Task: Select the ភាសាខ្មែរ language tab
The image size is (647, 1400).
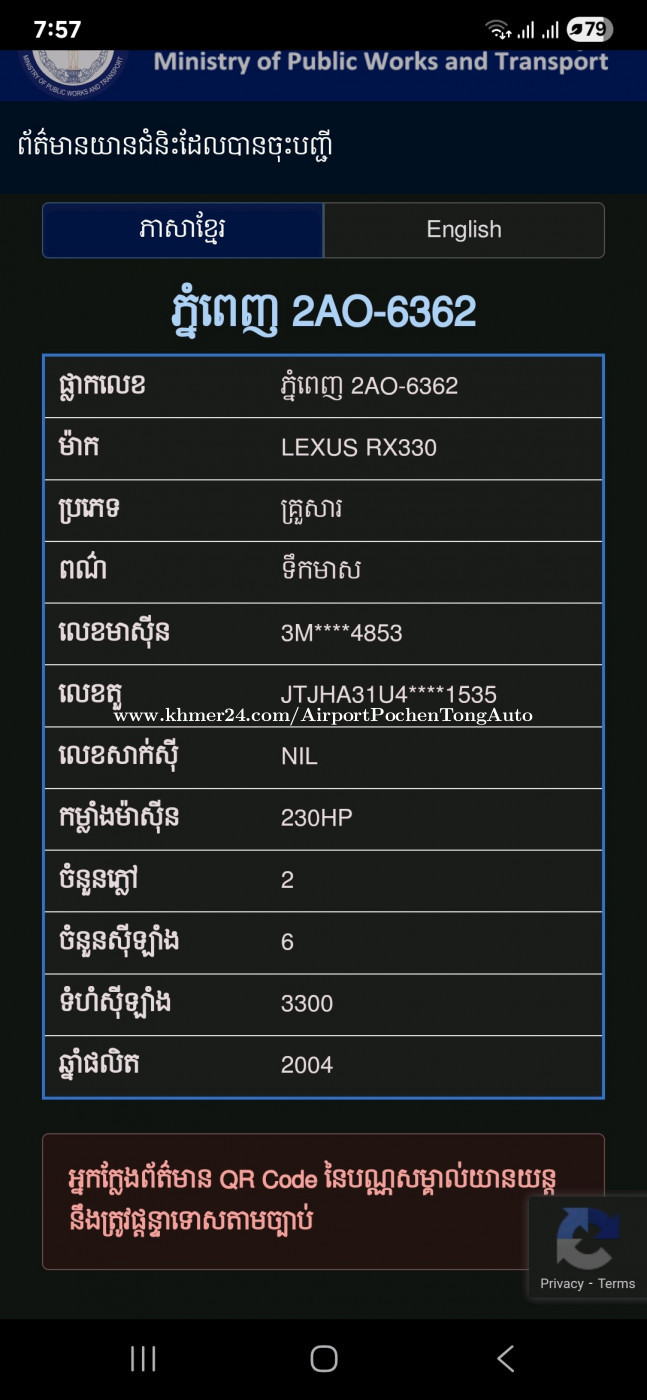Action: click(x=183, y=230)
